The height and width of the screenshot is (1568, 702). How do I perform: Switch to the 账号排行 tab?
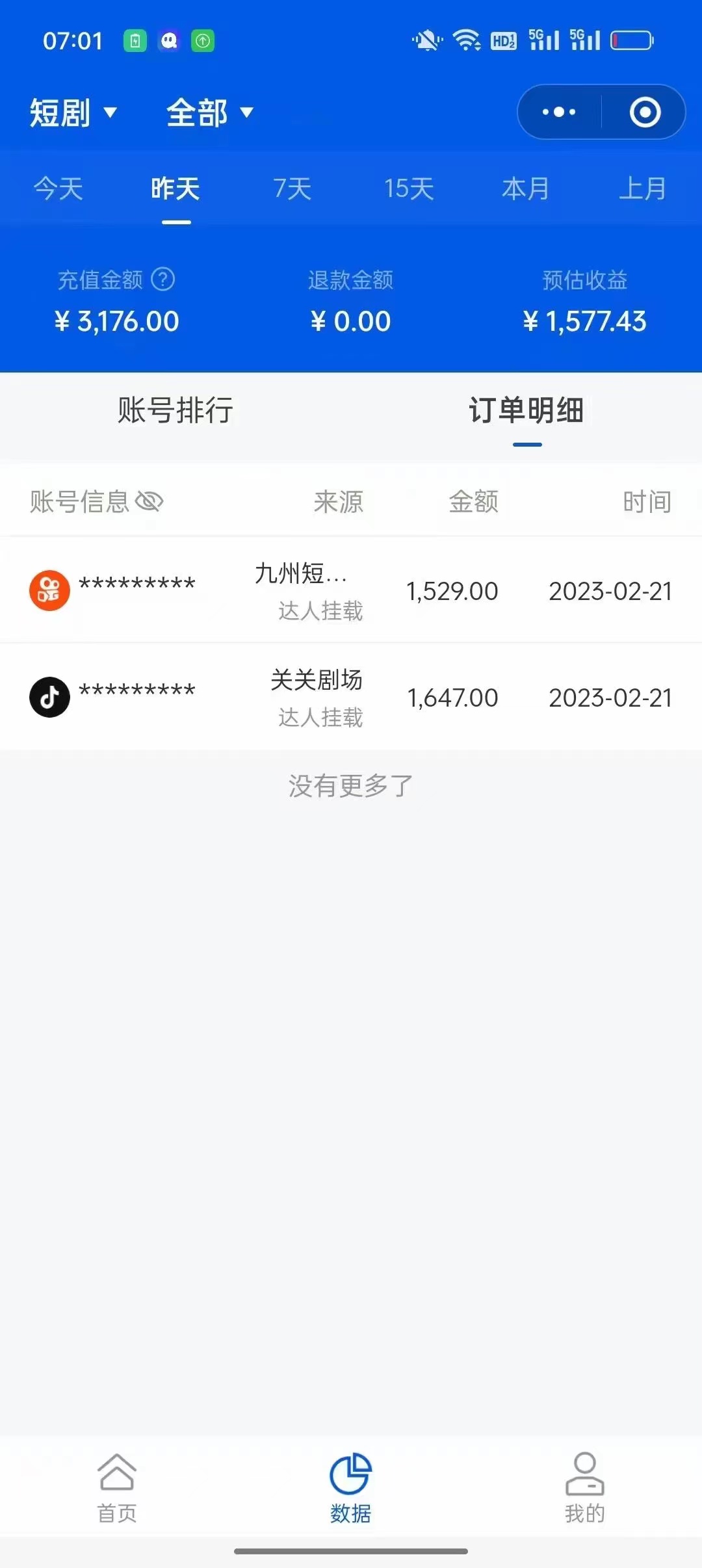[175, 410]
